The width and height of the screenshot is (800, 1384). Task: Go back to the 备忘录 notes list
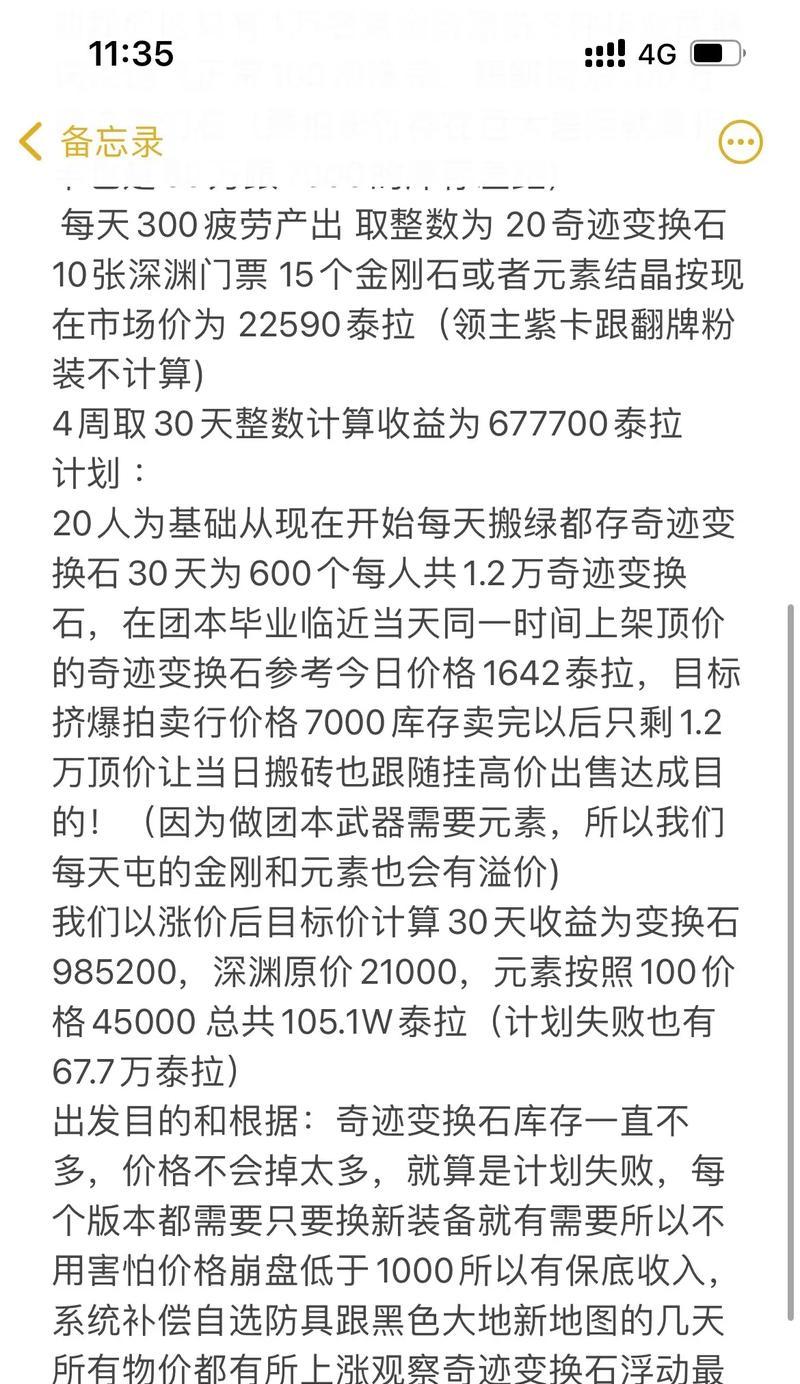[x=91, y=142]
